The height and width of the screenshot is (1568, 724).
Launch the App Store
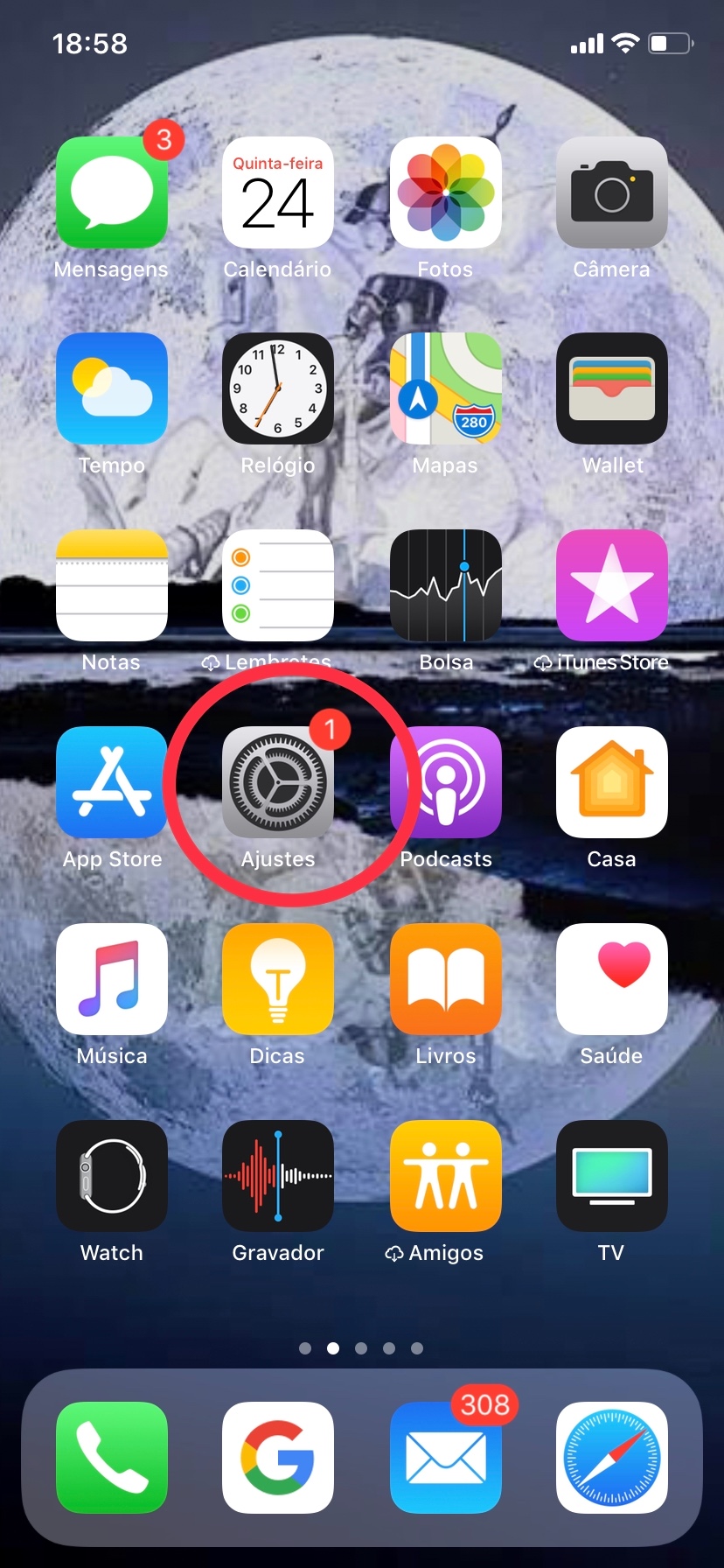[x=111, y=782]
